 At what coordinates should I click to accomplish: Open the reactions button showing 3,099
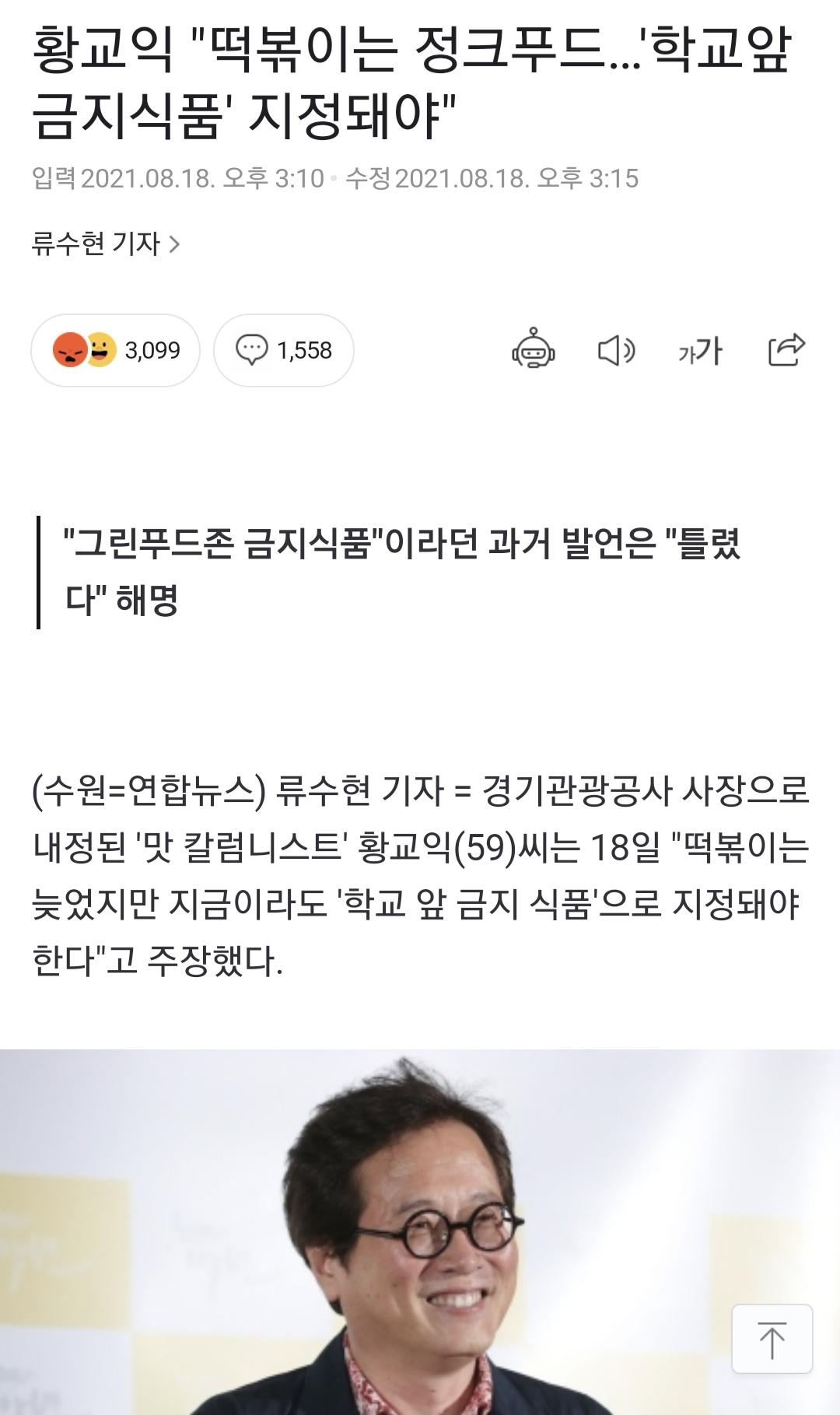116,351
